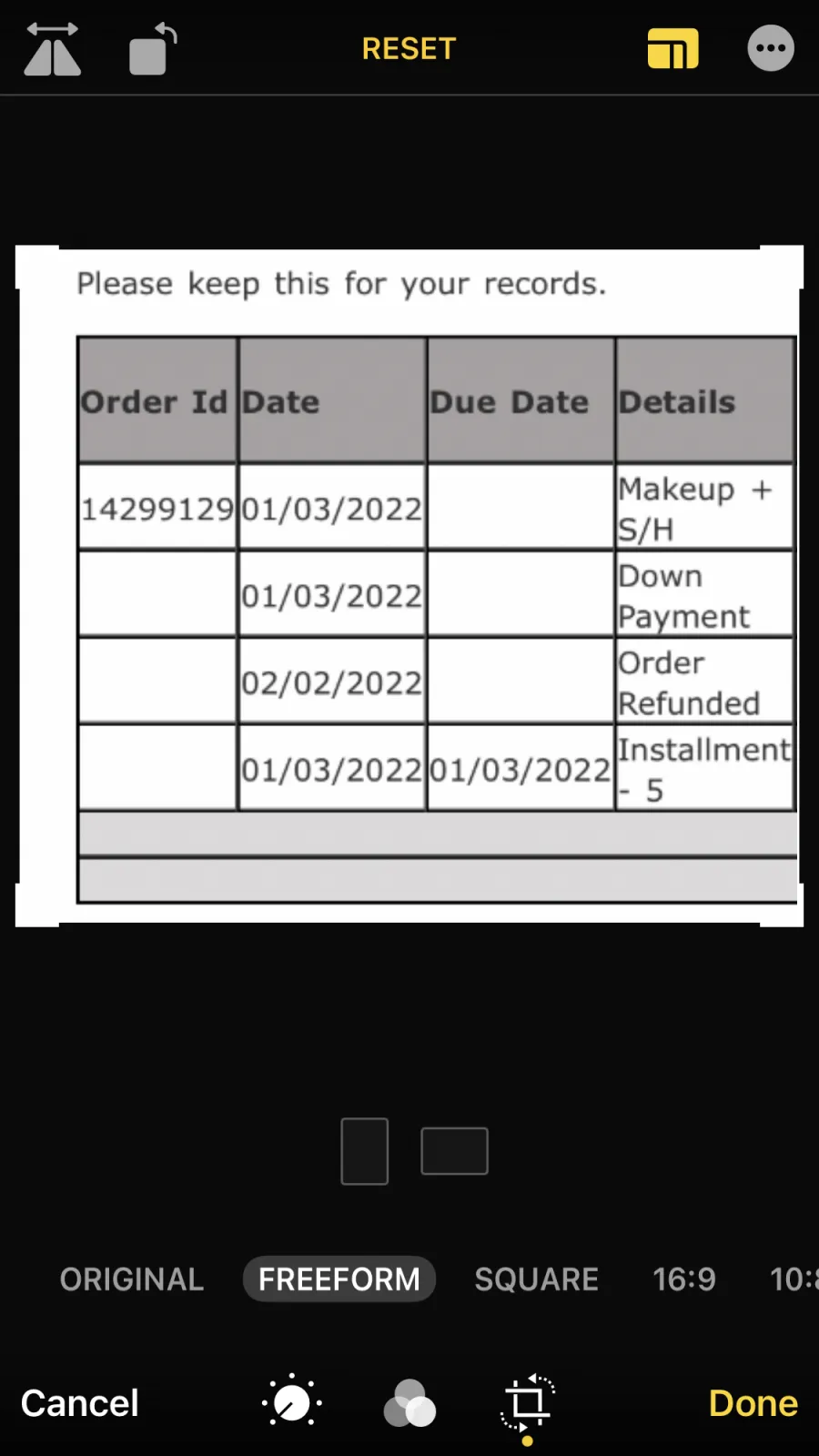Toggle the aspect ratio options button
The width and height of the screenshot is (819, 1456).
[x=672, y=49]
